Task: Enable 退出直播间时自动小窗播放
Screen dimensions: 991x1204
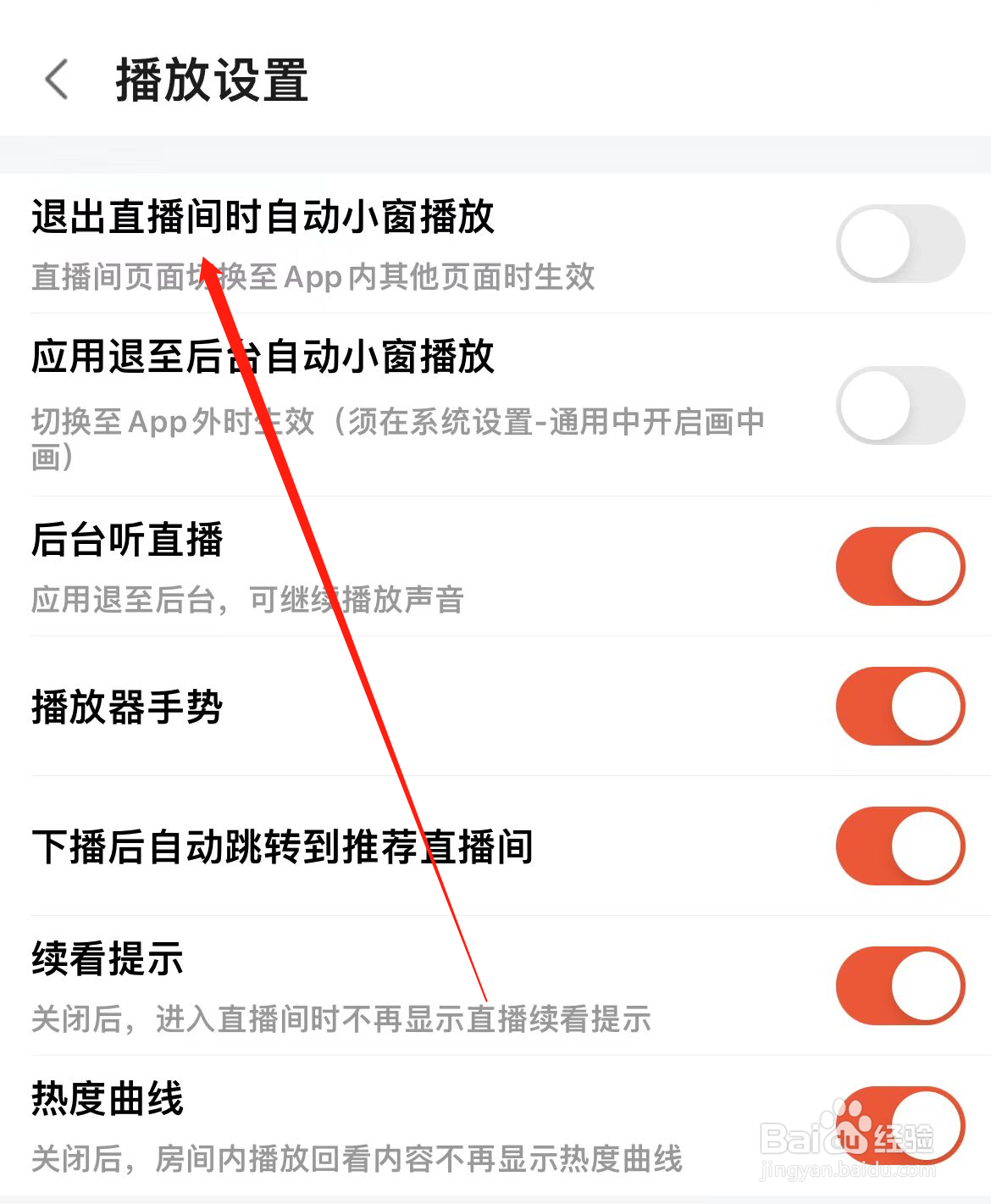Action: (x=900, y=243)
